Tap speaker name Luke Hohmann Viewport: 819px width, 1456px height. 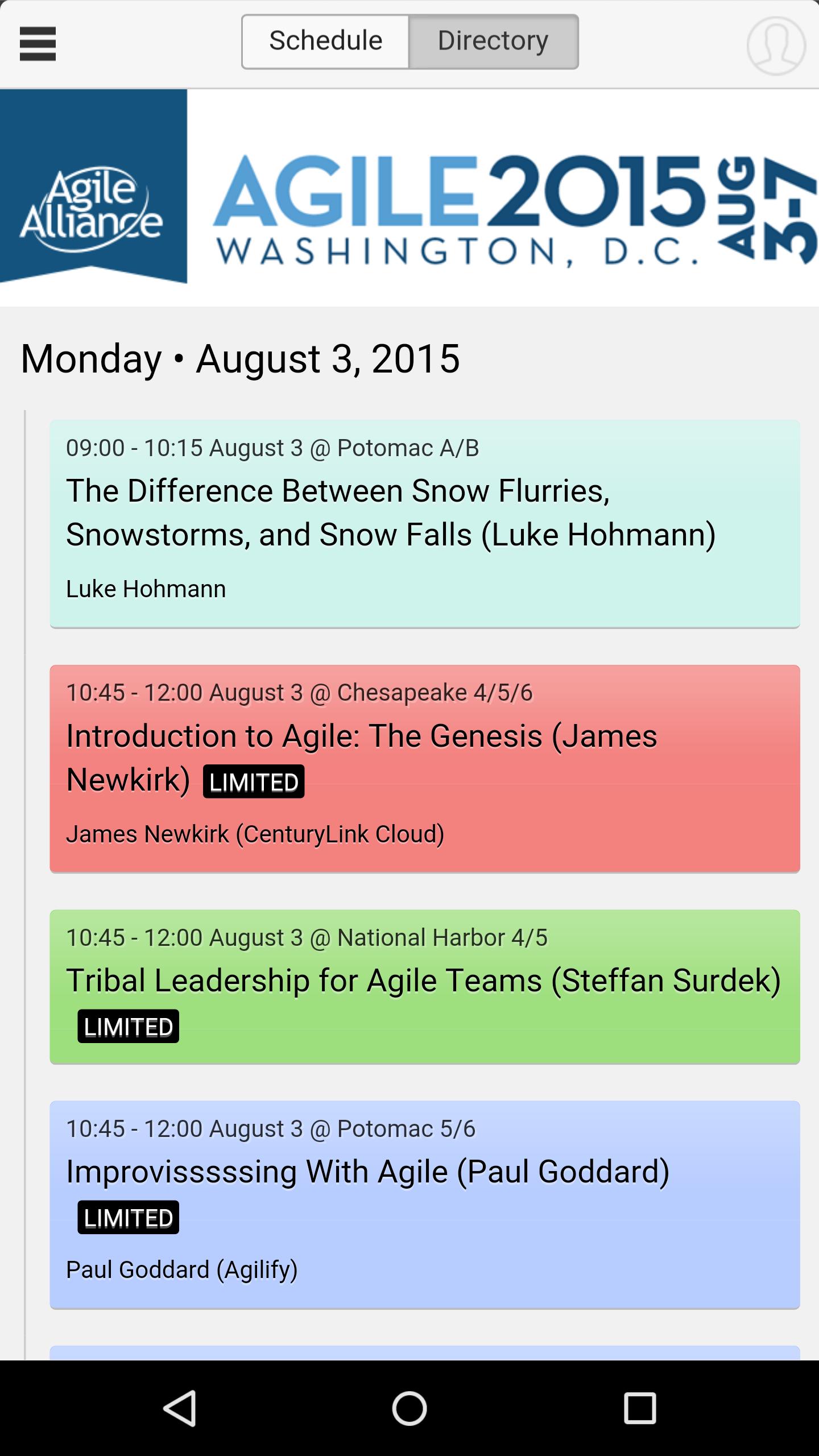(x=146, y=590)
